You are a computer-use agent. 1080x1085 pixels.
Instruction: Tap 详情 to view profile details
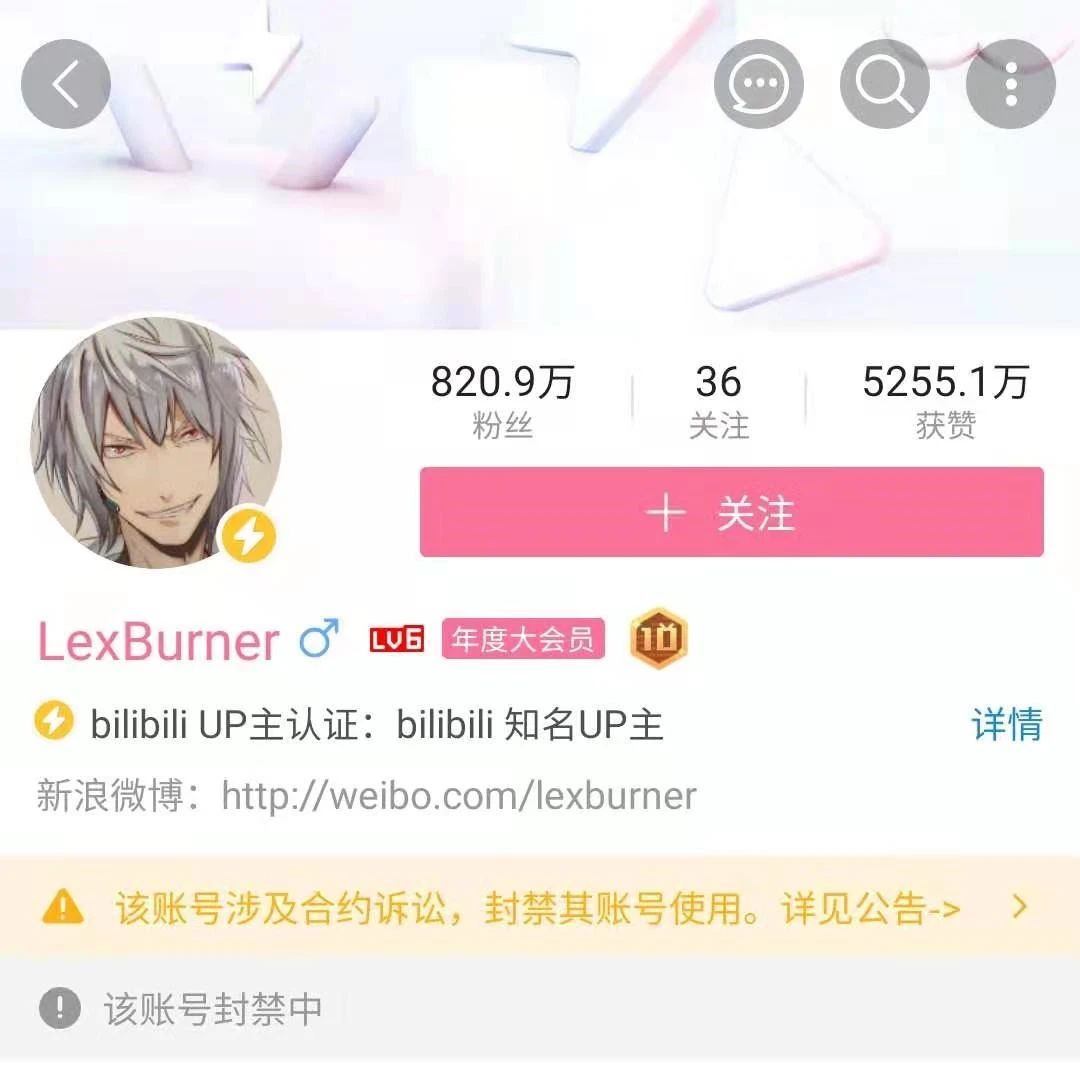[1006, 724]
